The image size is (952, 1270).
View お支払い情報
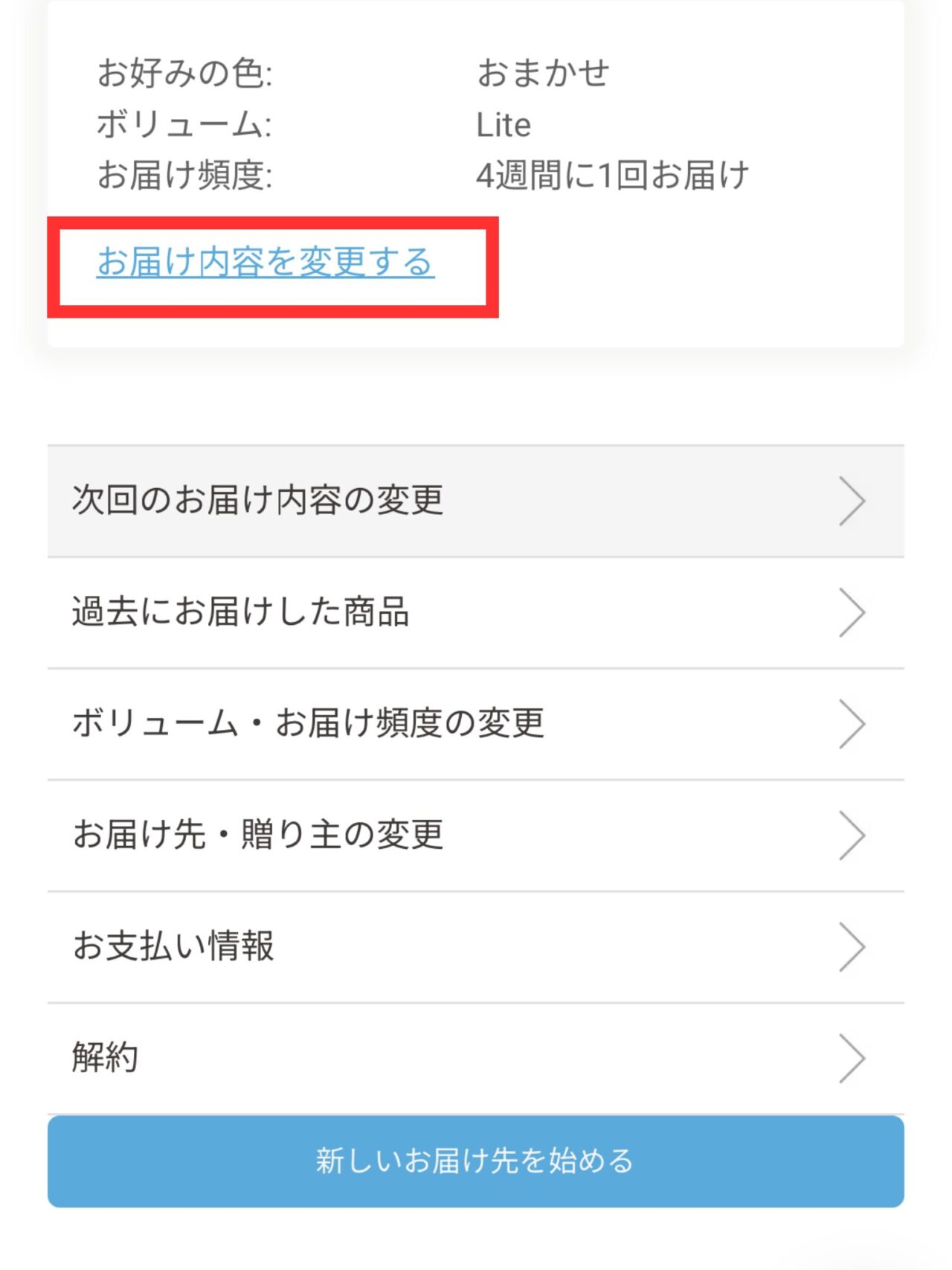(475, 946)
